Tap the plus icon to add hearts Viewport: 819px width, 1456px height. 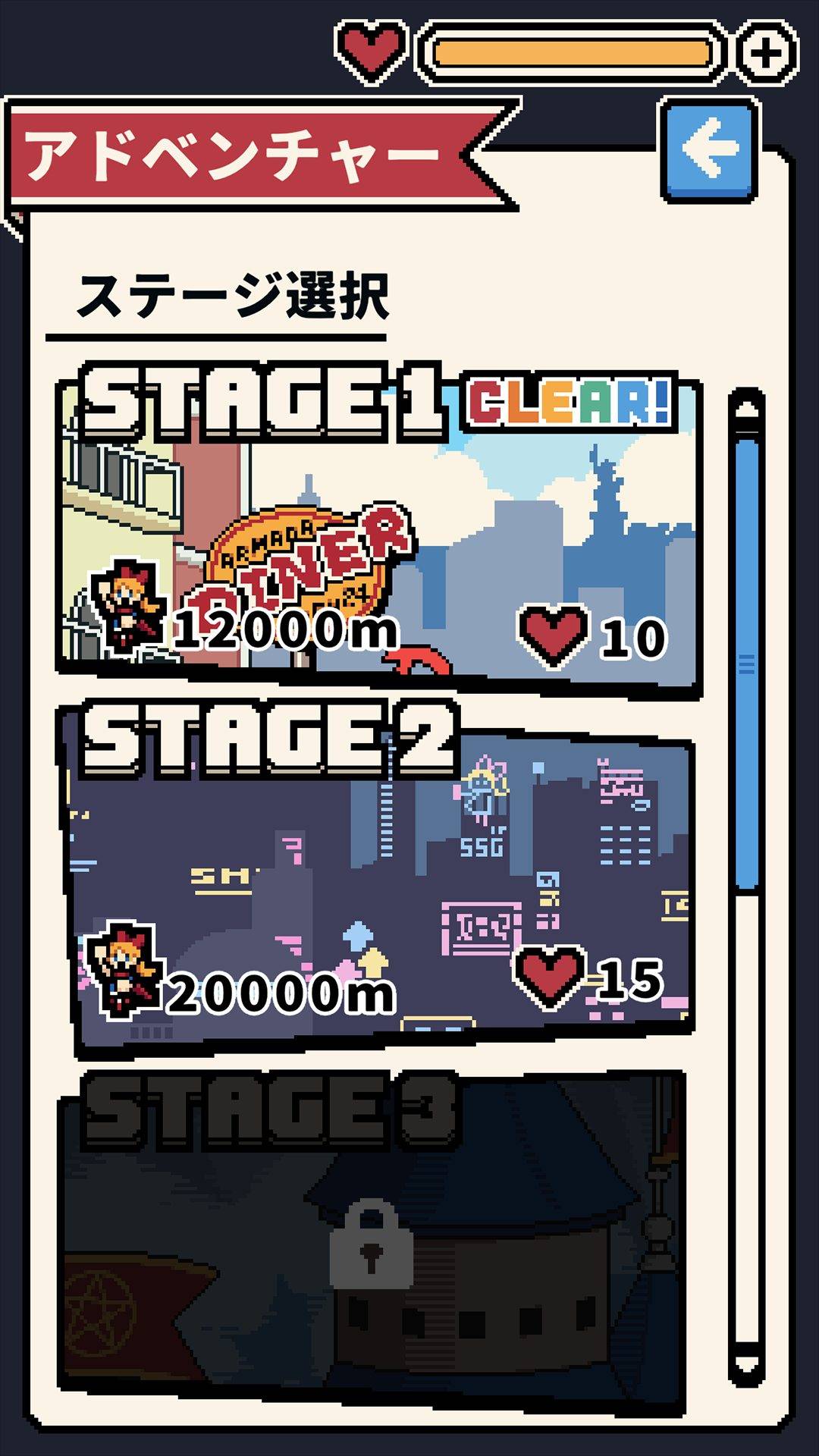click(767, 53)
